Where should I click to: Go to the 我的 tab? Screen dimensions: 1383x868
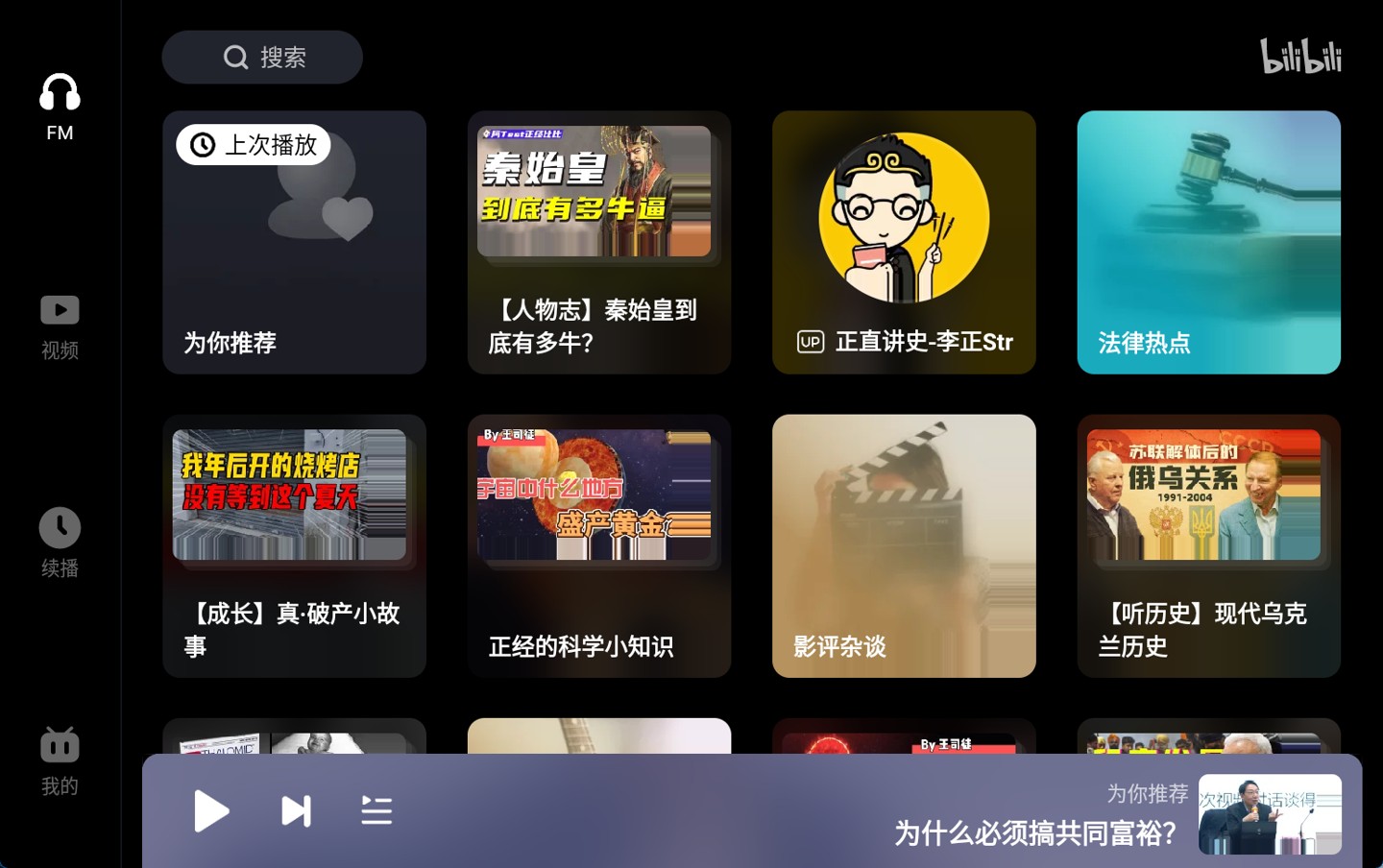pyautogui.click(x=60, y=761)
